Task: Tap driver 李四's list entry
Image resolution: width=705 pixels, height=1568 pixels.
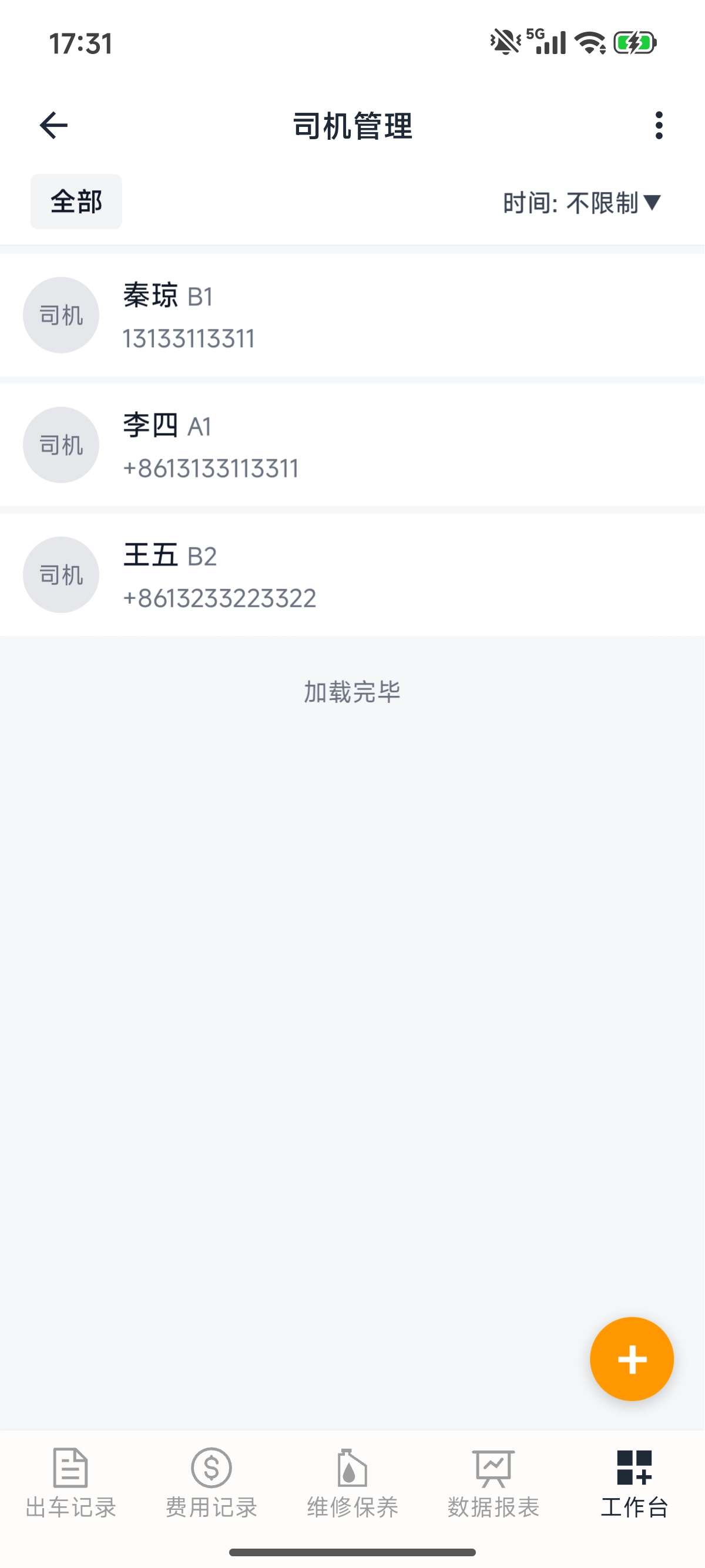Action: (x=352, y=445)
